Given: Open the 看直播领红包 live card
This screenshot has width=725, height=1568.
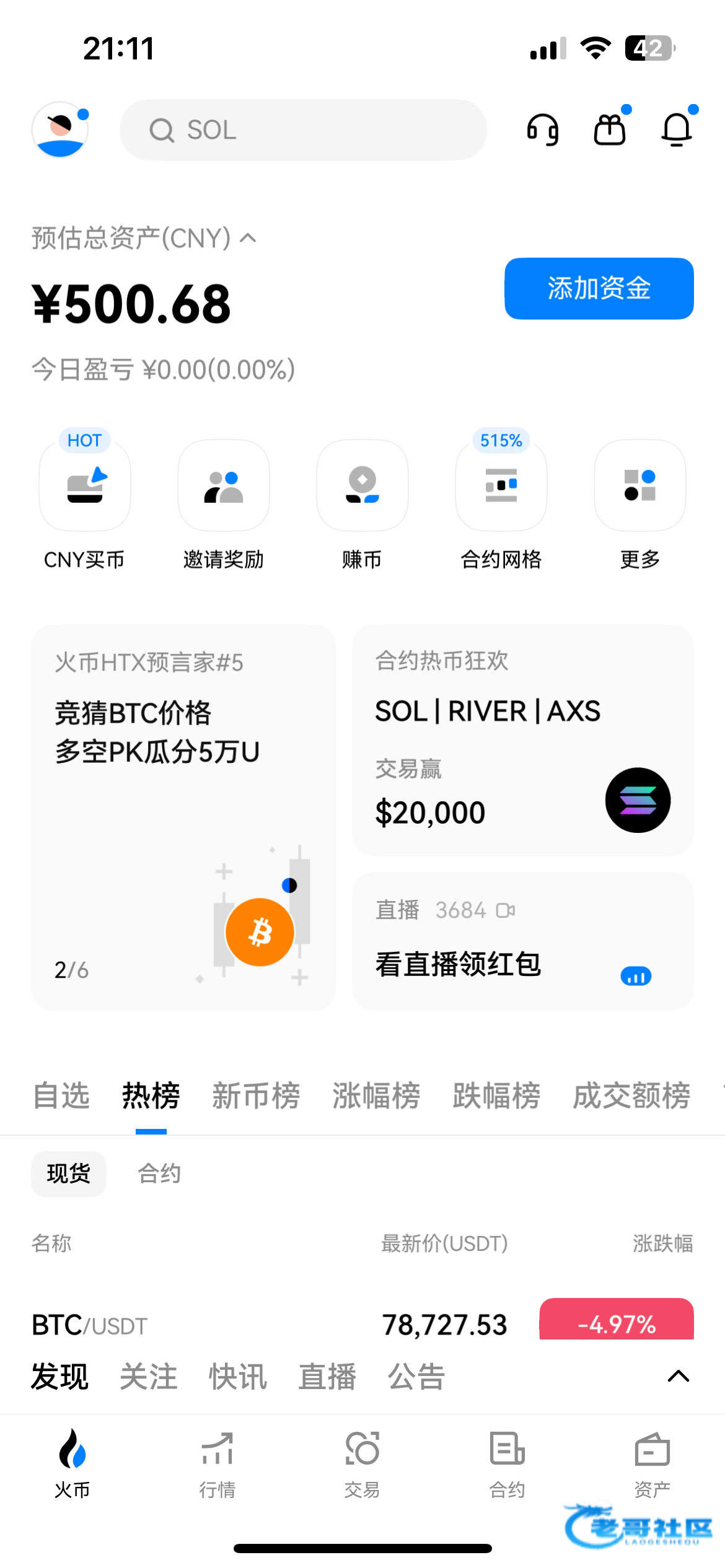Looking at the screenshot, I should [522, 941].
